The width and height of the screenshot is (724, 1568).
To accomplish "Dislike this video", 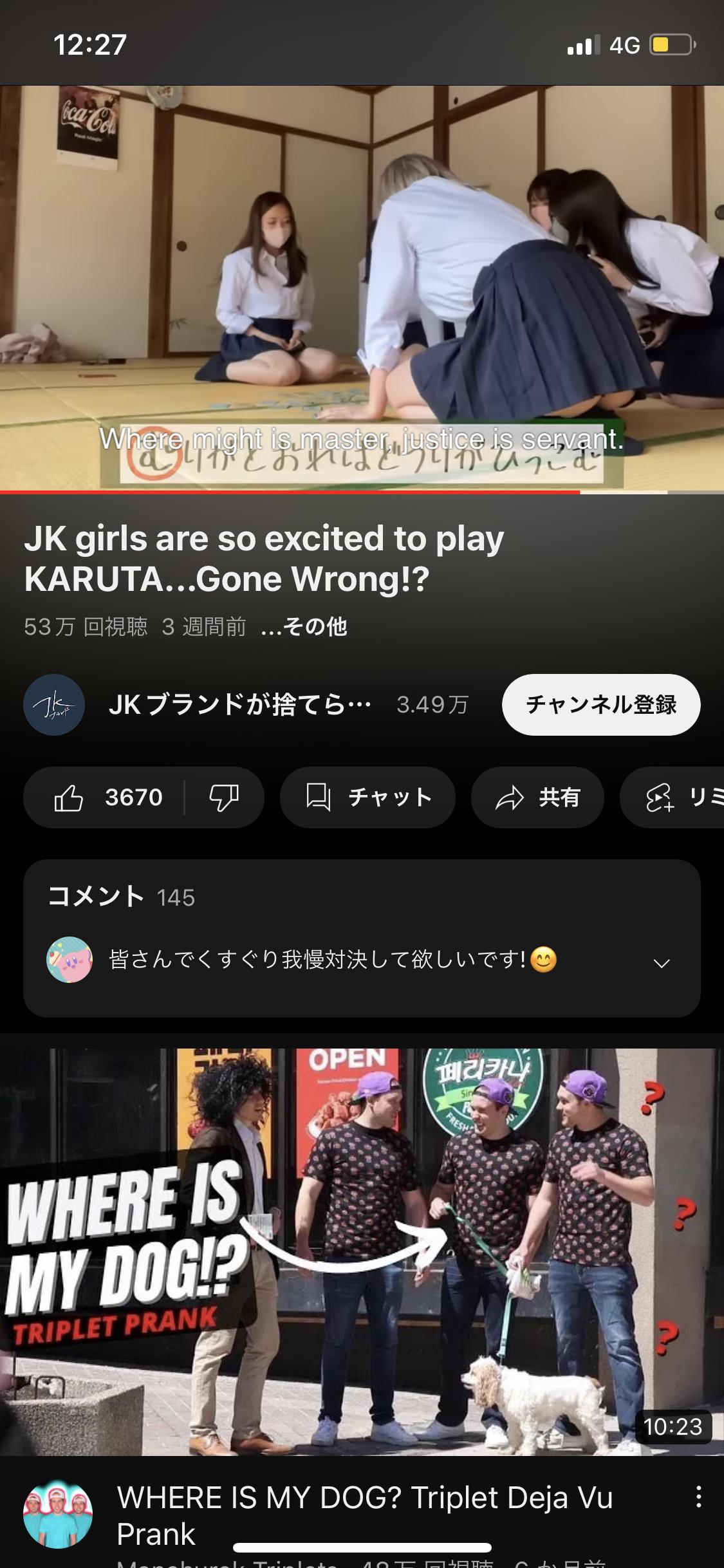I will [224, 798].
